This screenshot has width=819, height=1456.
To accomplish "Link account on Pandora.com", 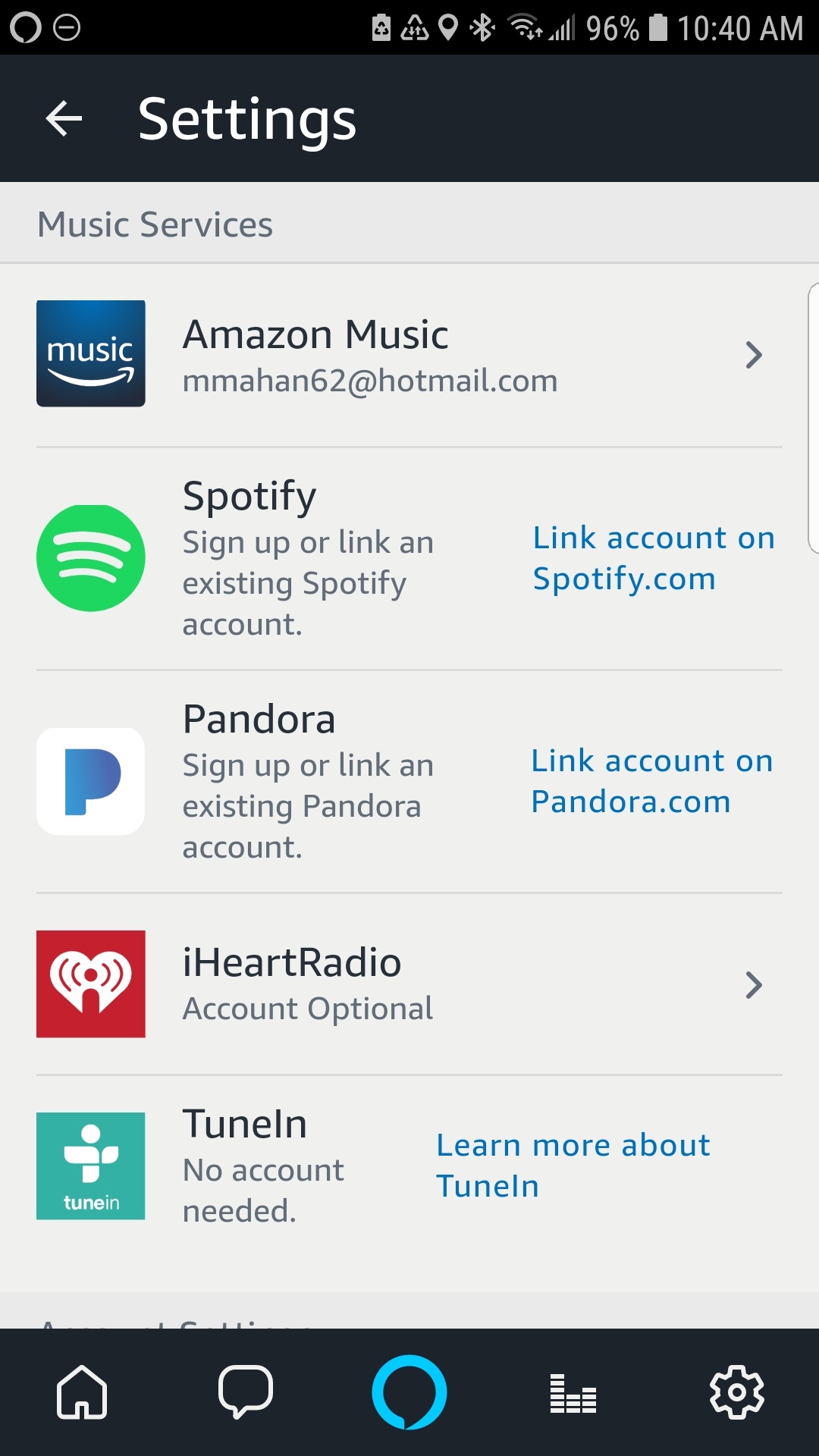I will [x=652, y=781].
